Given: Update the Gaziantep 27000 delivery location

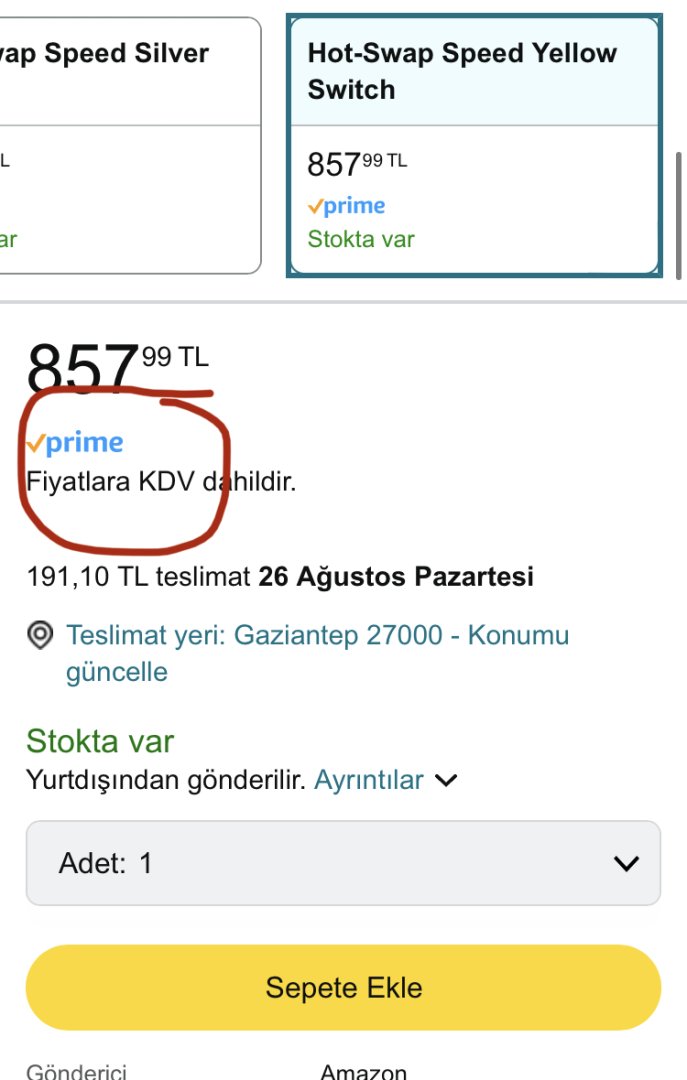Looking at the screenshot, I should [x=317, y=653].
